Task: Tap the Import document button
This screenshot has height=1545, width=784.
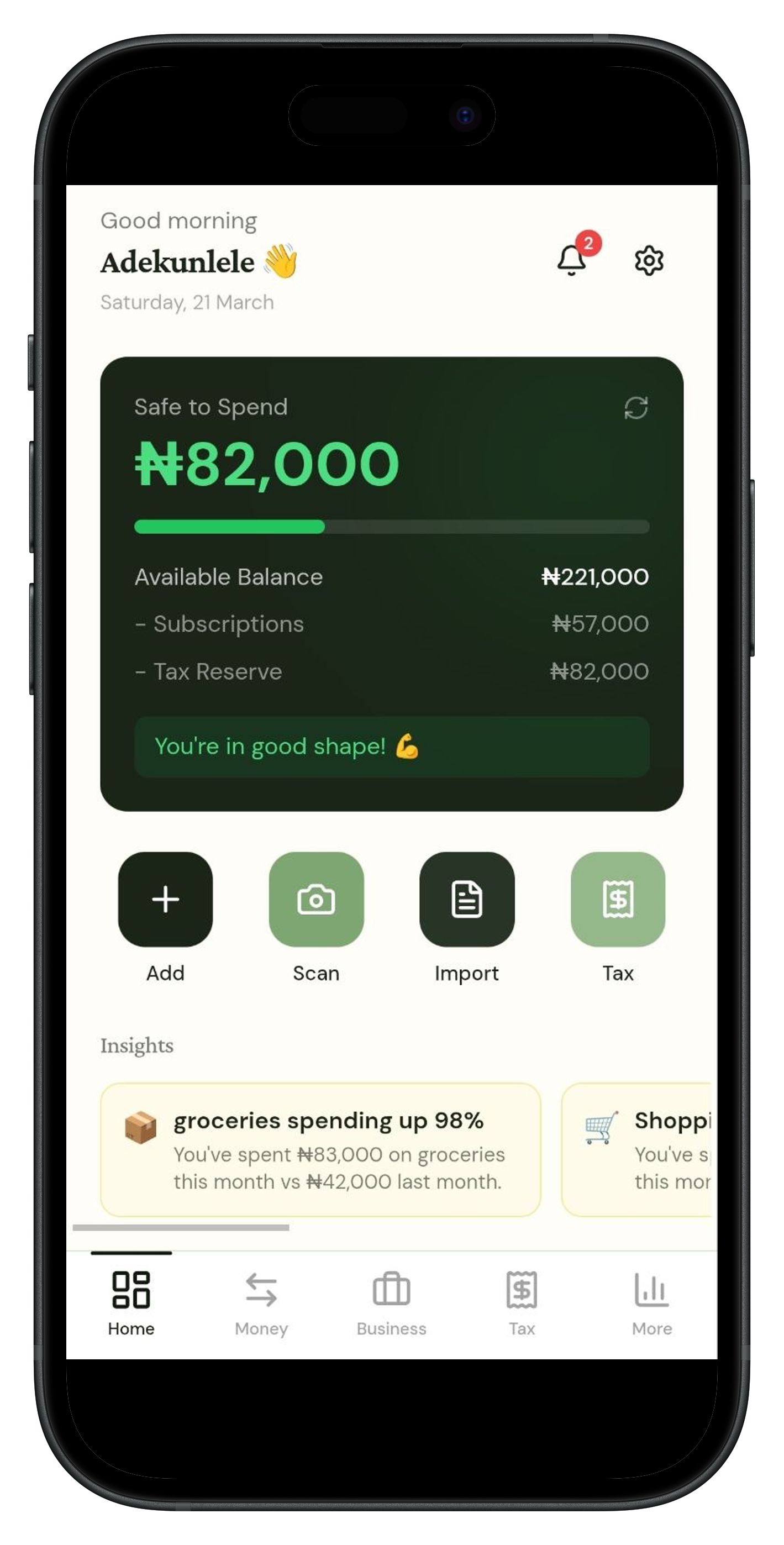Action: 467,899
